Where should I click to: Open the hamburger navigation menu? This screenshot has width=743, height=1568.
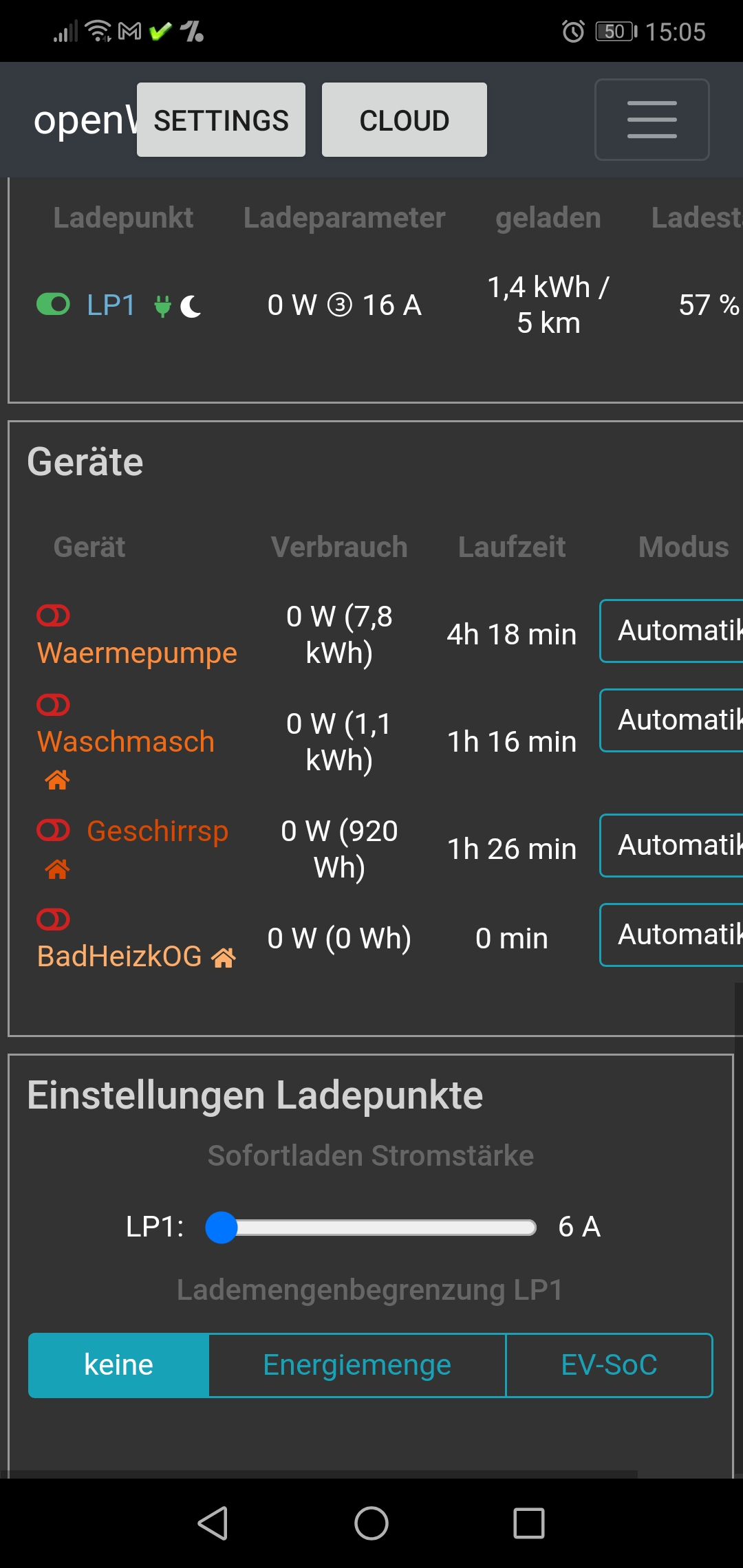click(x=652, y=120)
